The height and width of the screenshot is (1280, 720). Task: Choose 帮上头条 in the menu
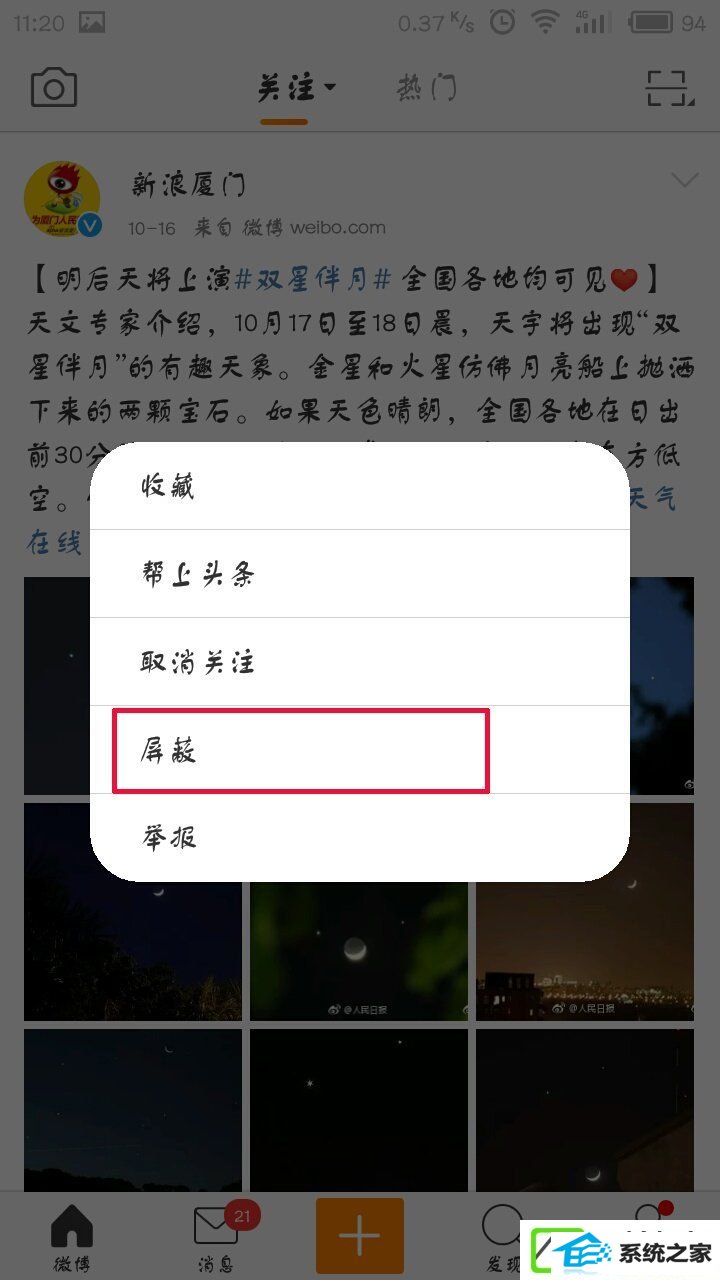(360, 574)
